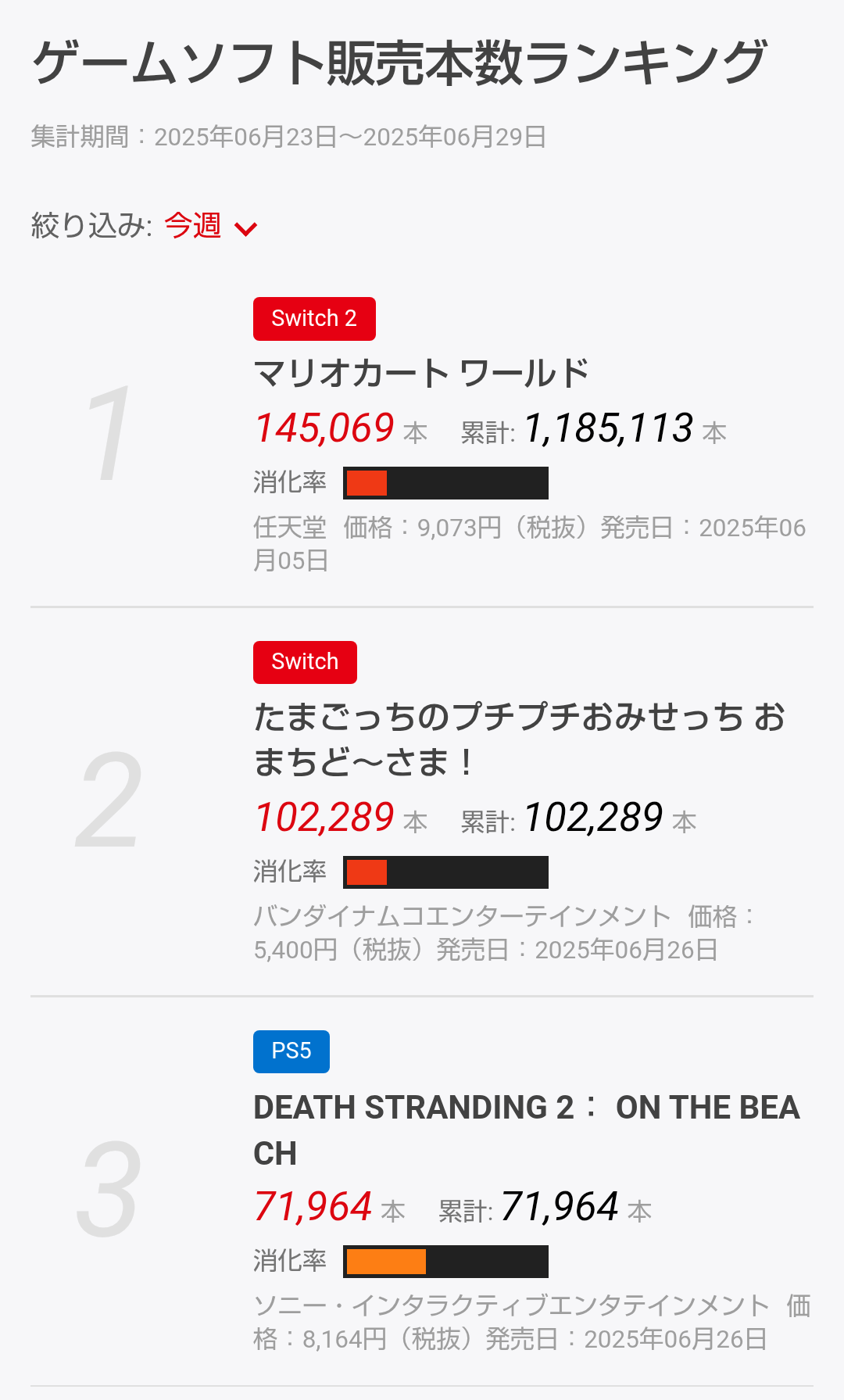Open the マリオカート ワールド ranking entry
Image resolution: width=844 pixels, height=1400 pixels.
point(421,373)
